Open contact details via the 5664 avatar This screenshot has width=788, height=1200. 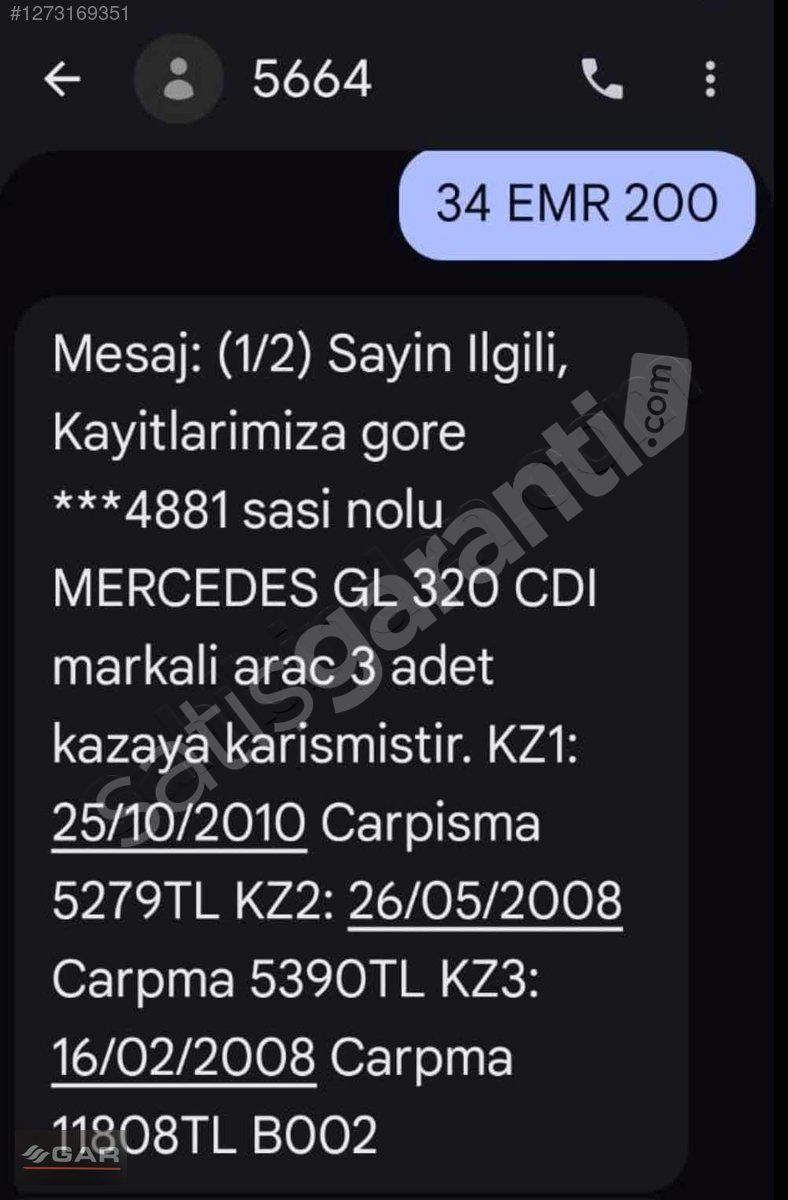[x=179, y=80]
